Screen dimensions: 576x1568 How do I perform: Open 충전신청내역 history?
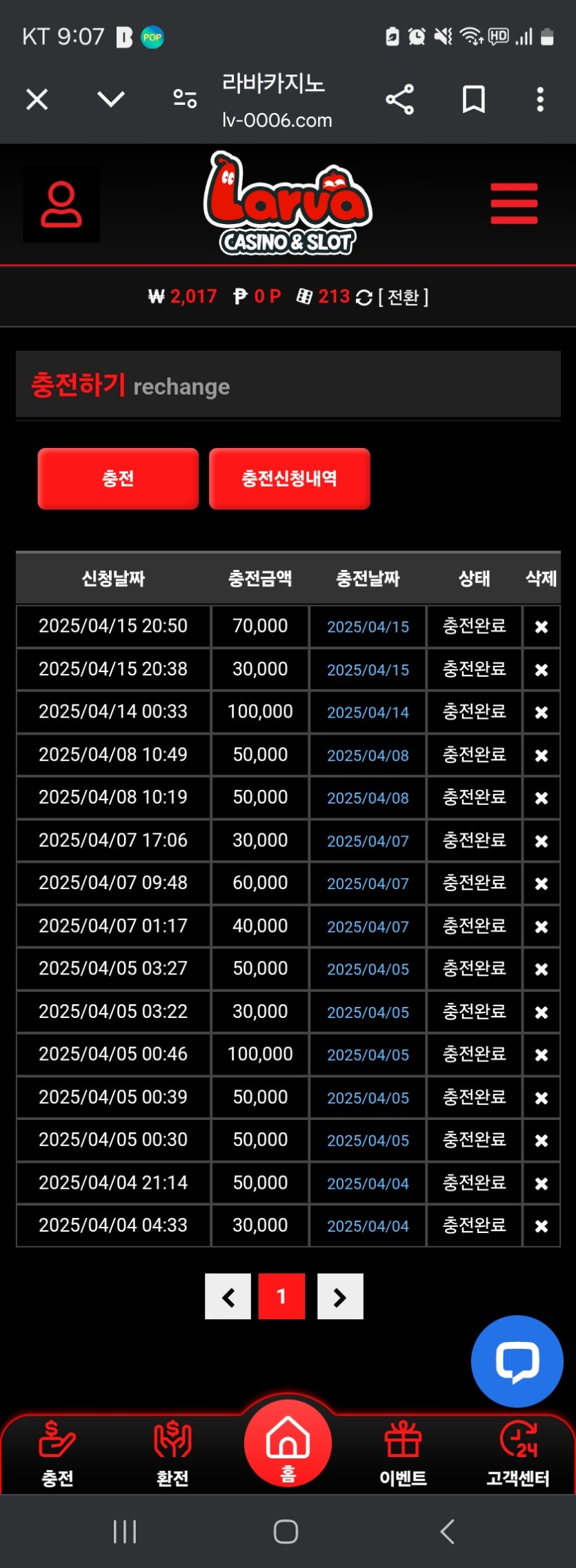pos(289,479)
